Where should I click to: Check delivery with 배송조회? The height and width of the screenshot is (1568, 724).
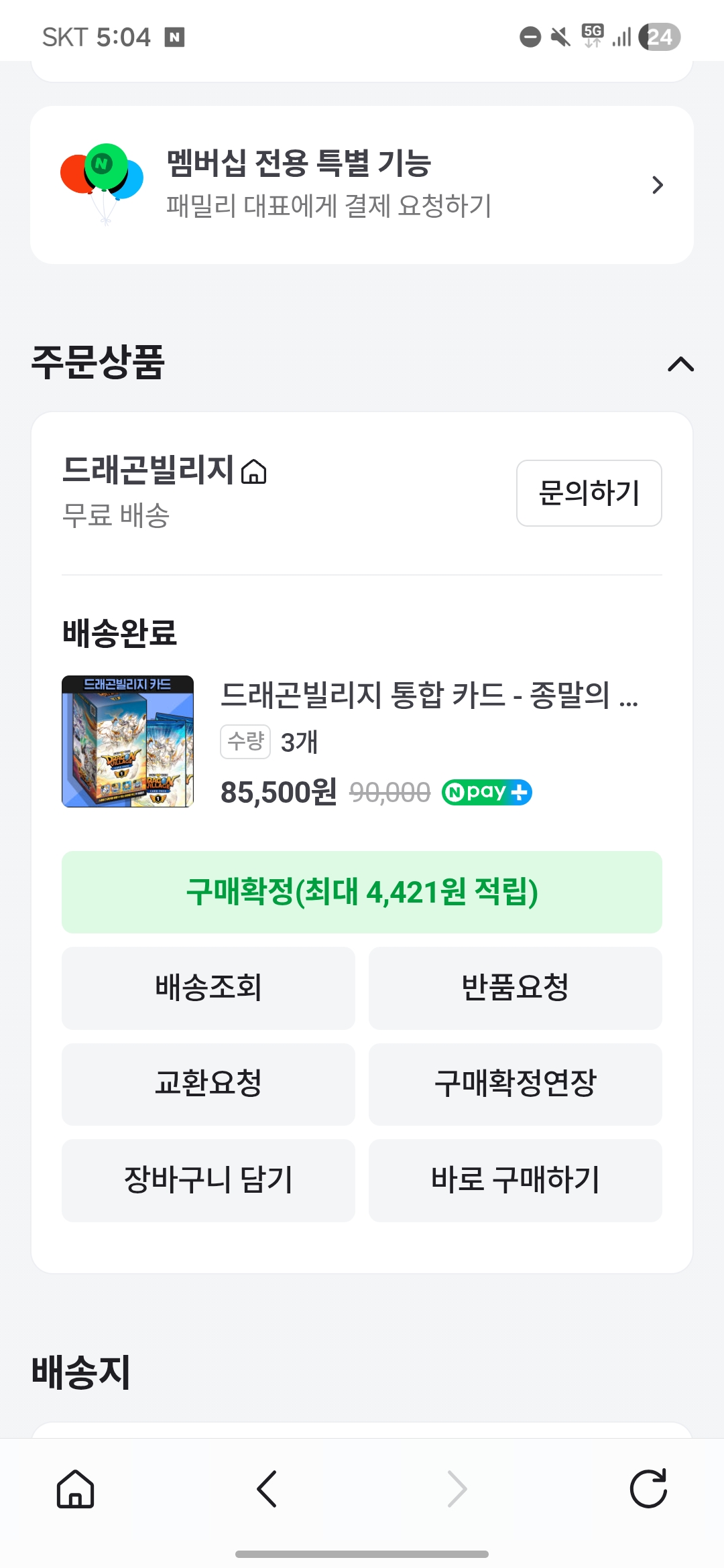tap(208, 988)
